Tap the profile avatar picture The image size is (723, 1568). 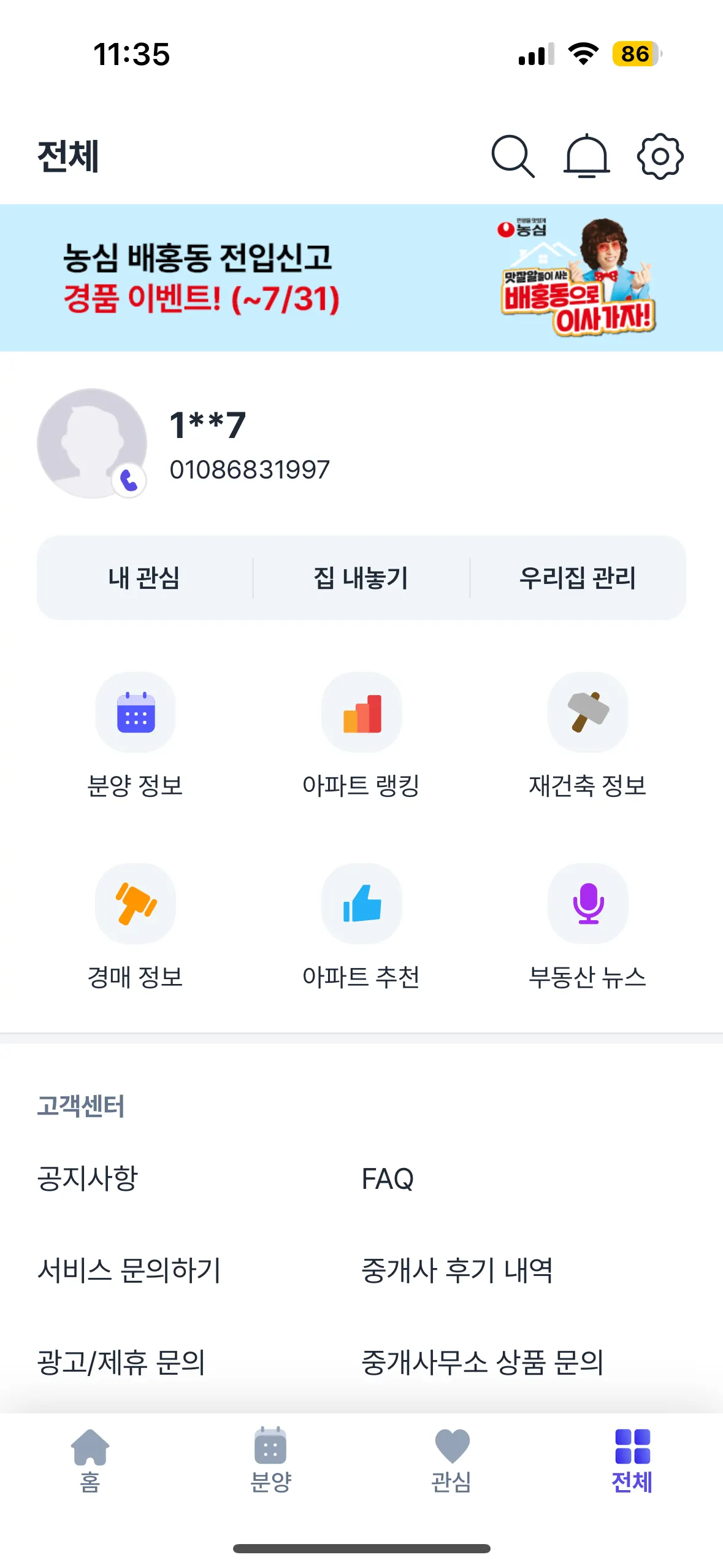click(92, 443)
